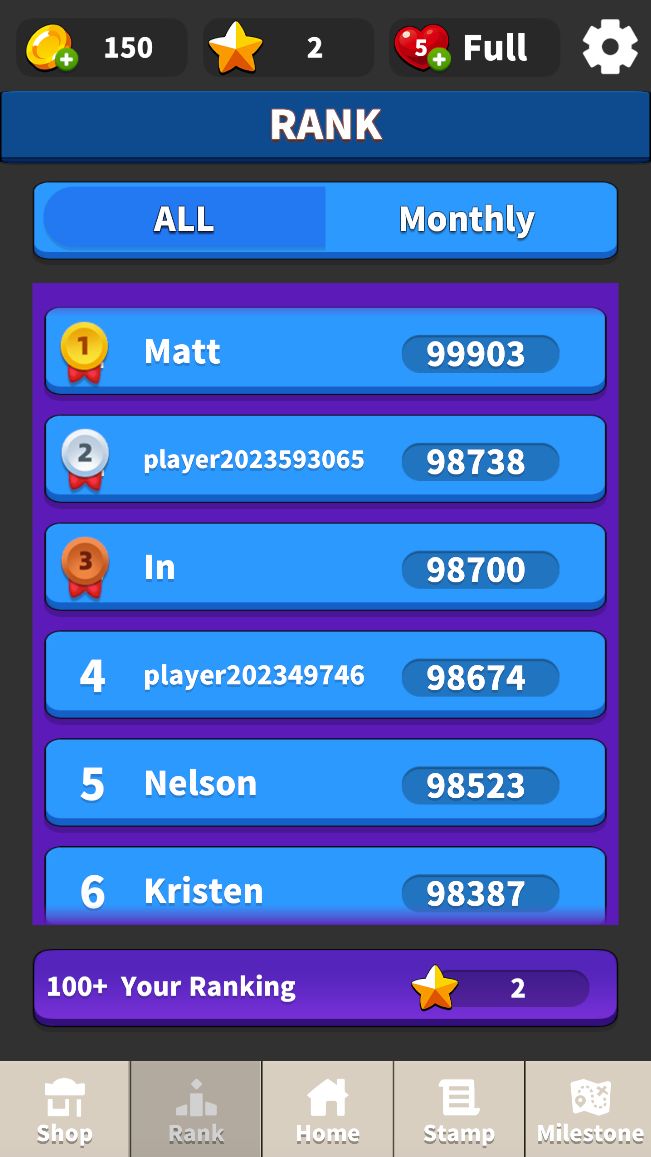Switch to the Monthly ranking
651x1157 pixels.
(466, 219)
